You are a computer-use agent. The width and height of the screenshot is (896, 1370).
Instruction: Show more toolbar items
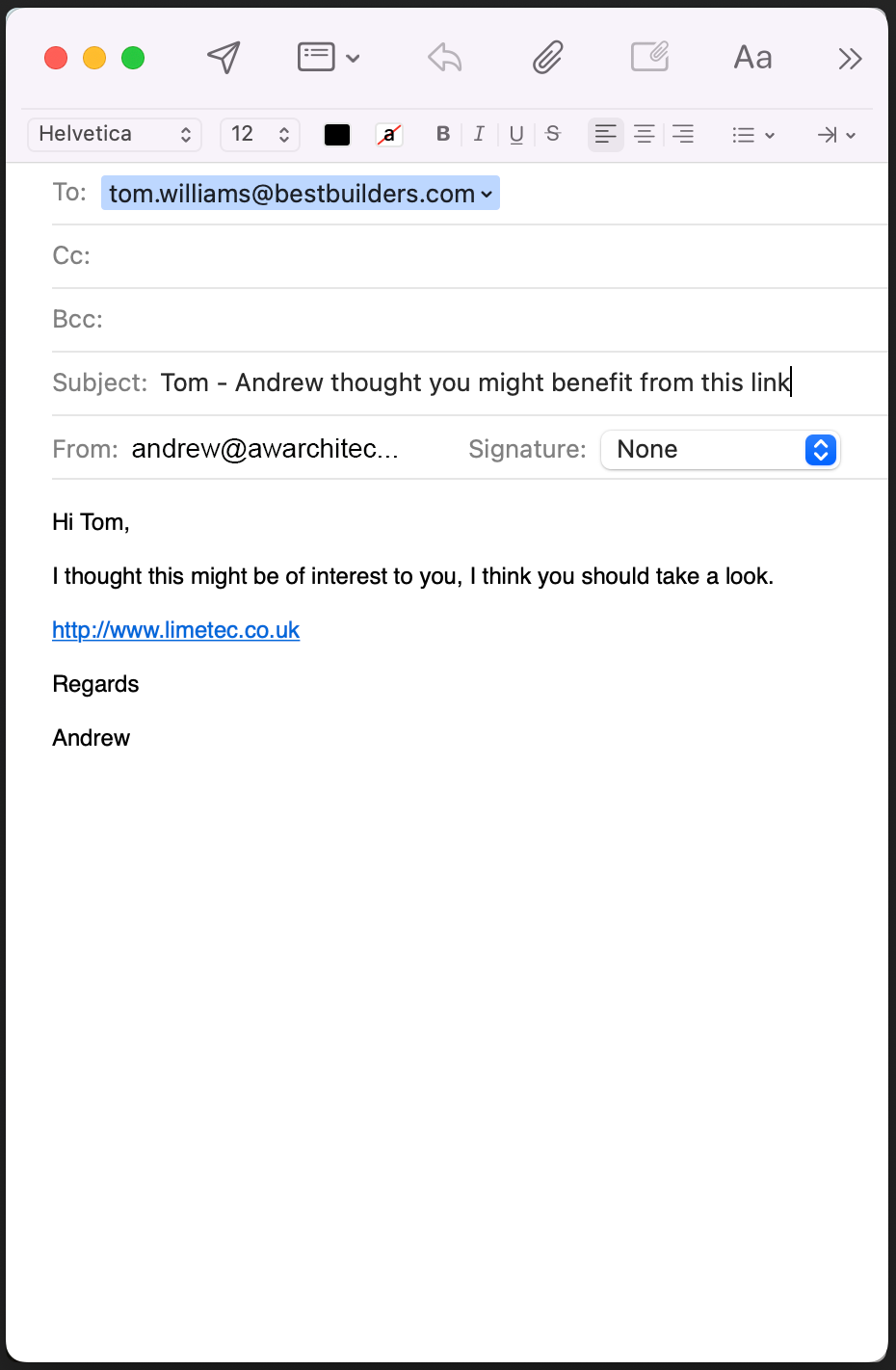pyautogui.click(x=849, y=59)
